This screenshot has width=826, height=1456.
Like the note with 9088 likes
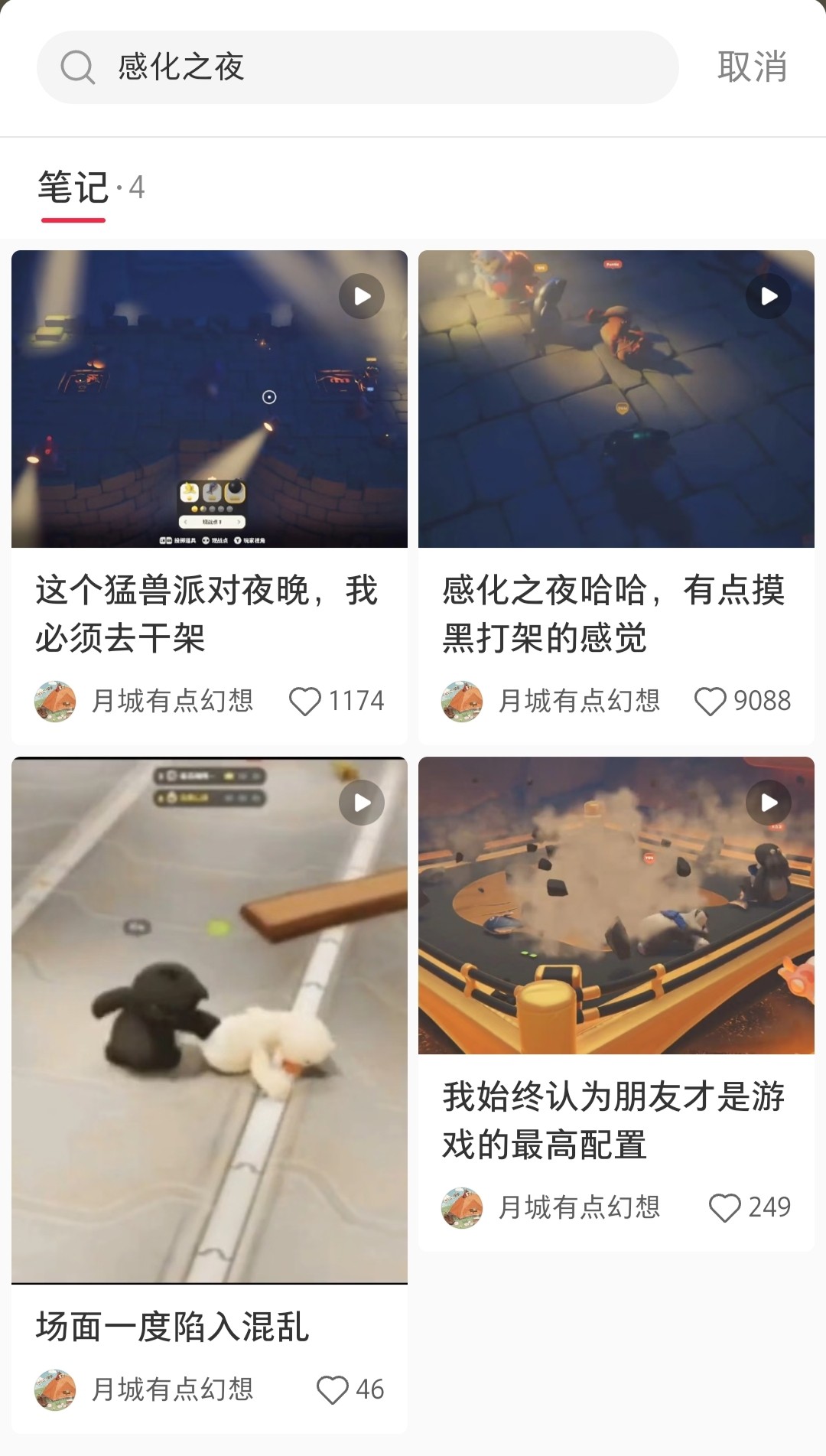tap(711, 701)
